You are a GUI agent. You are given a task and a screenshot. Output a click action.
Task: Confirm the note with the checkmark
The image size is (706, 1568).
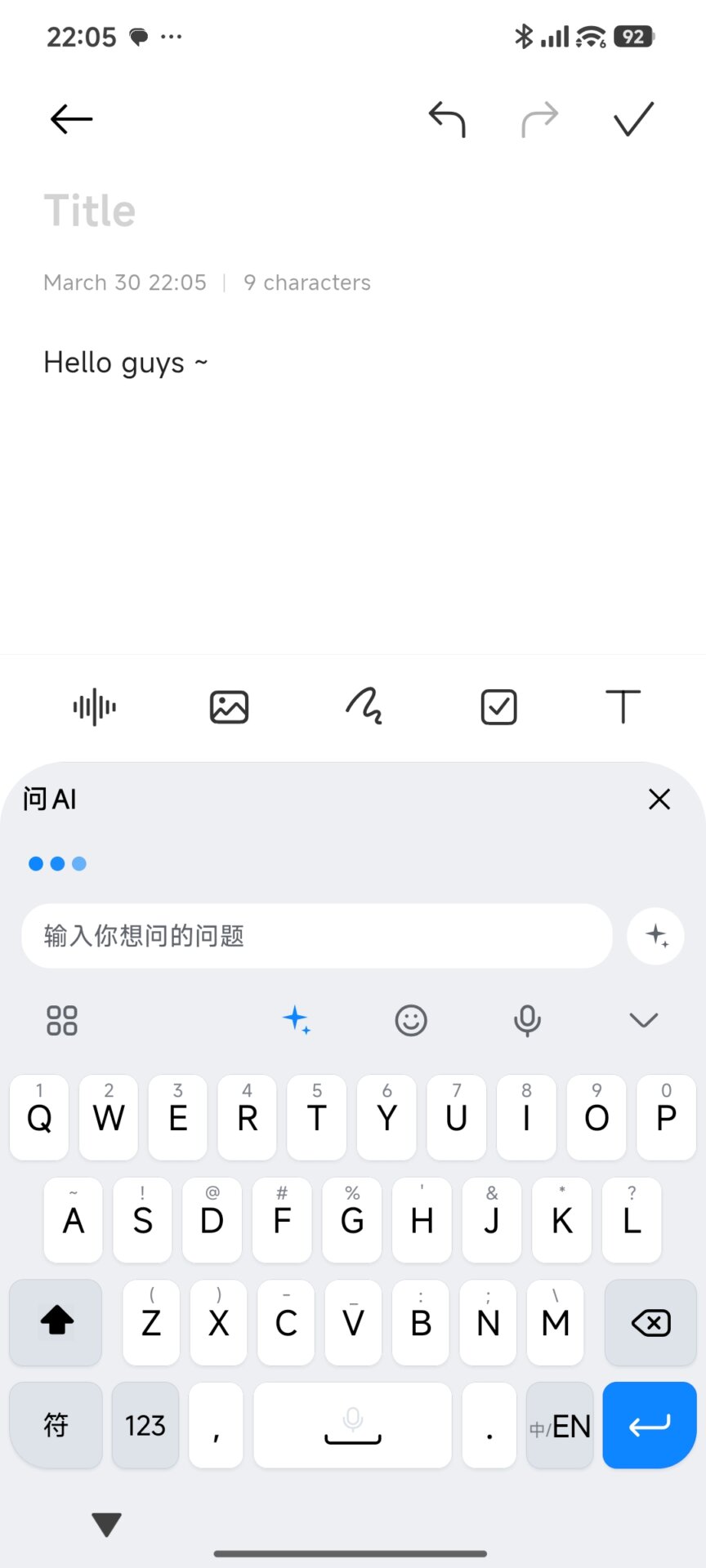point(632,119)
